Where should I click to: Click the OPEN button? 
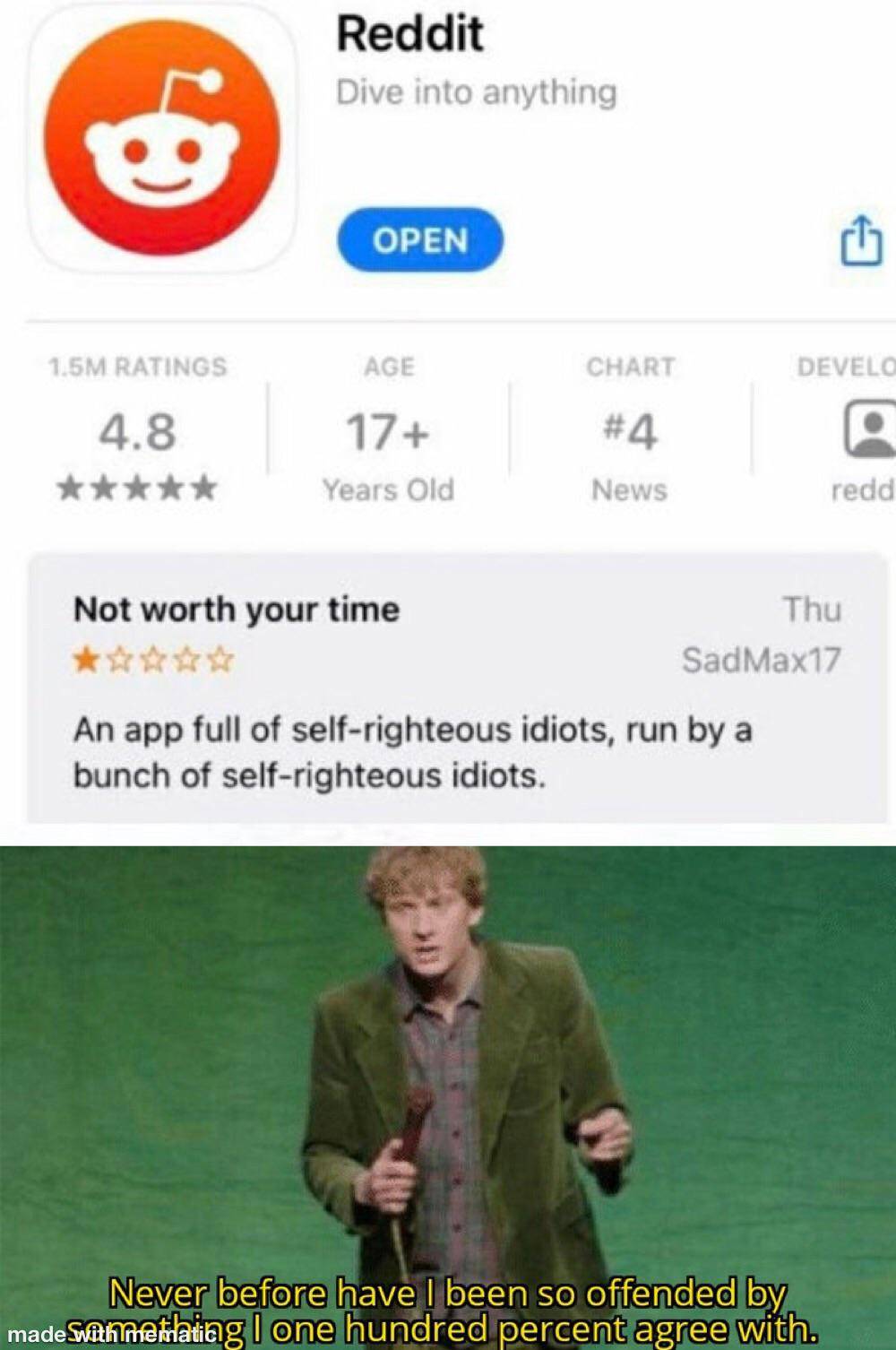(422, 238)
